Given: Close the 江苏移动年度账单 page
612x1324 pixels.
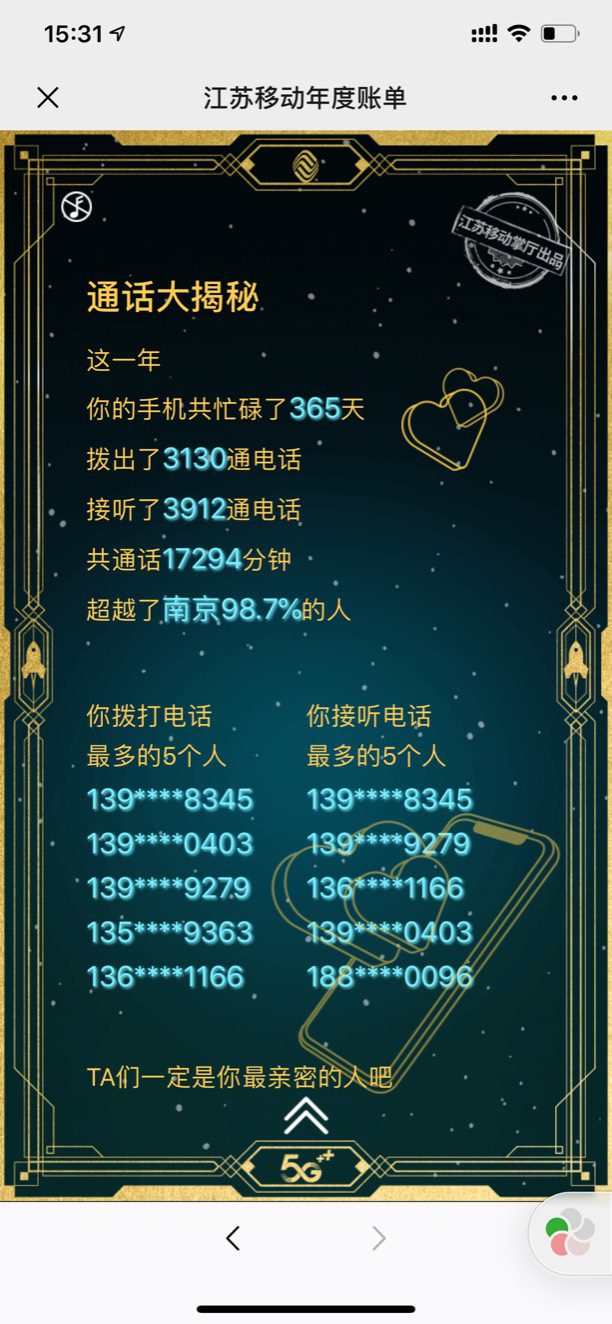Looking at the screenshot, I should (x=48, y=97).
